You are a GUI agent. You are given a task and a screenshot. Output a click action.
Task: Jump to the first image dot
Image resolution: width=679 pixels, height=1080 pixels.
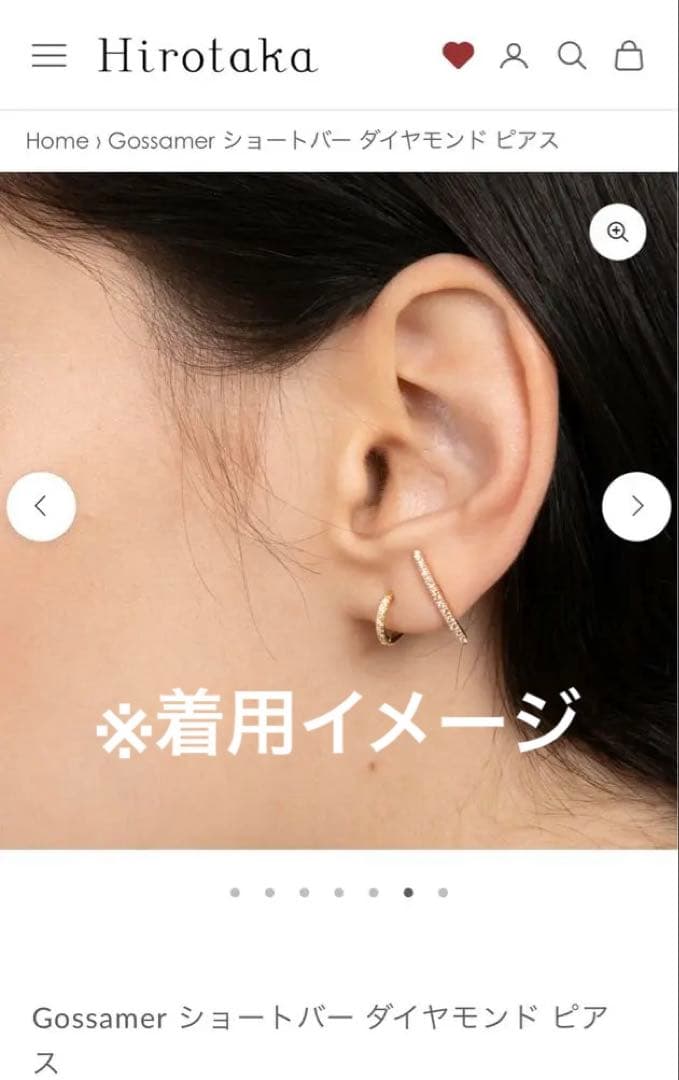[235, 892]
